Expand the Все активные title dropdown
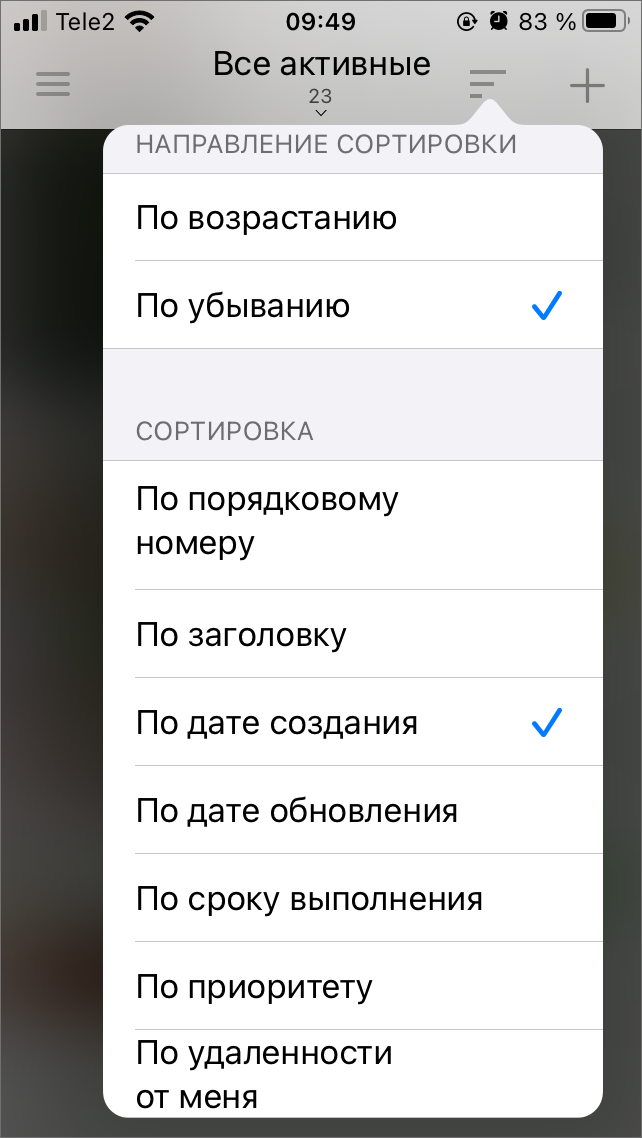 [x=321, y=80]
